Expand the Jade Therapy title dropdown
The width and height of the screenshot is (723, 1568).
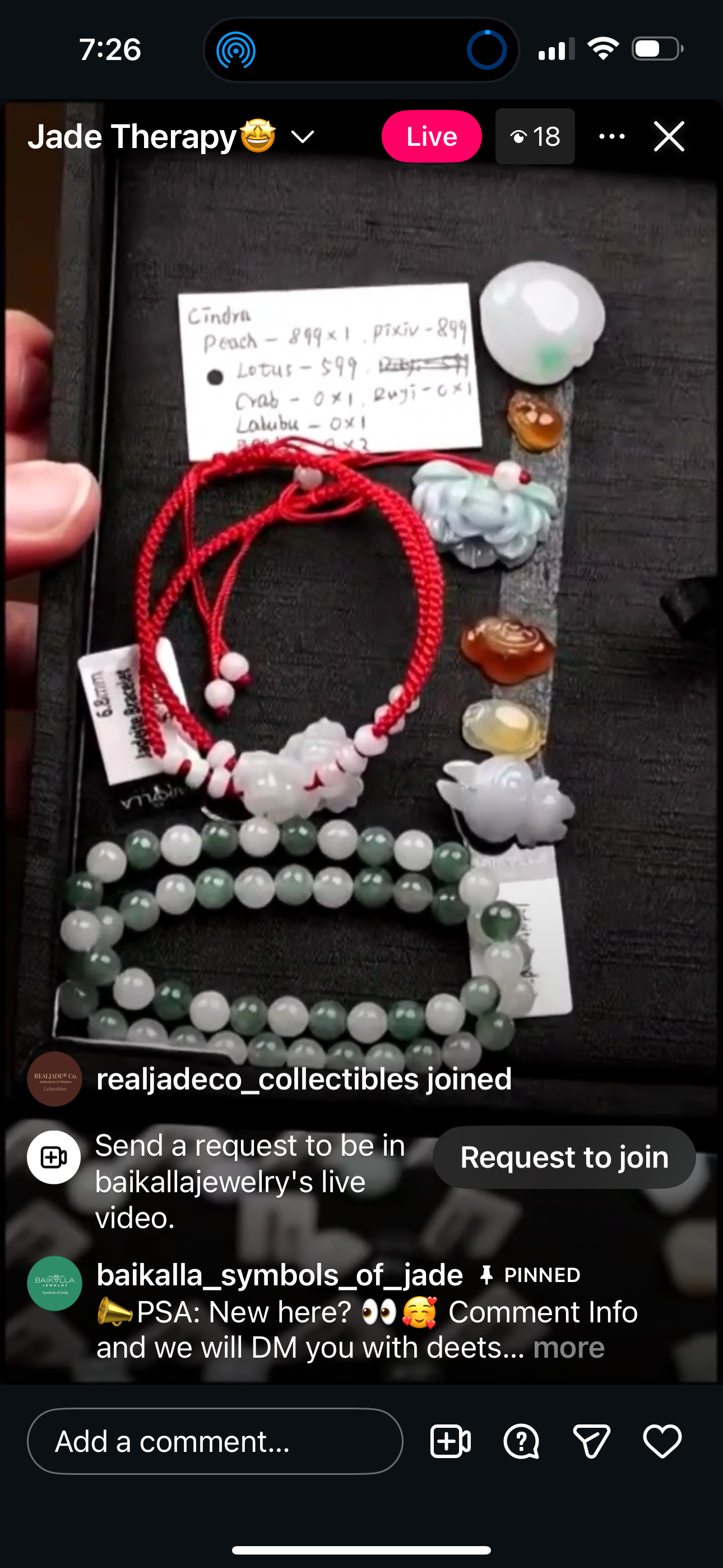[303, 137]
